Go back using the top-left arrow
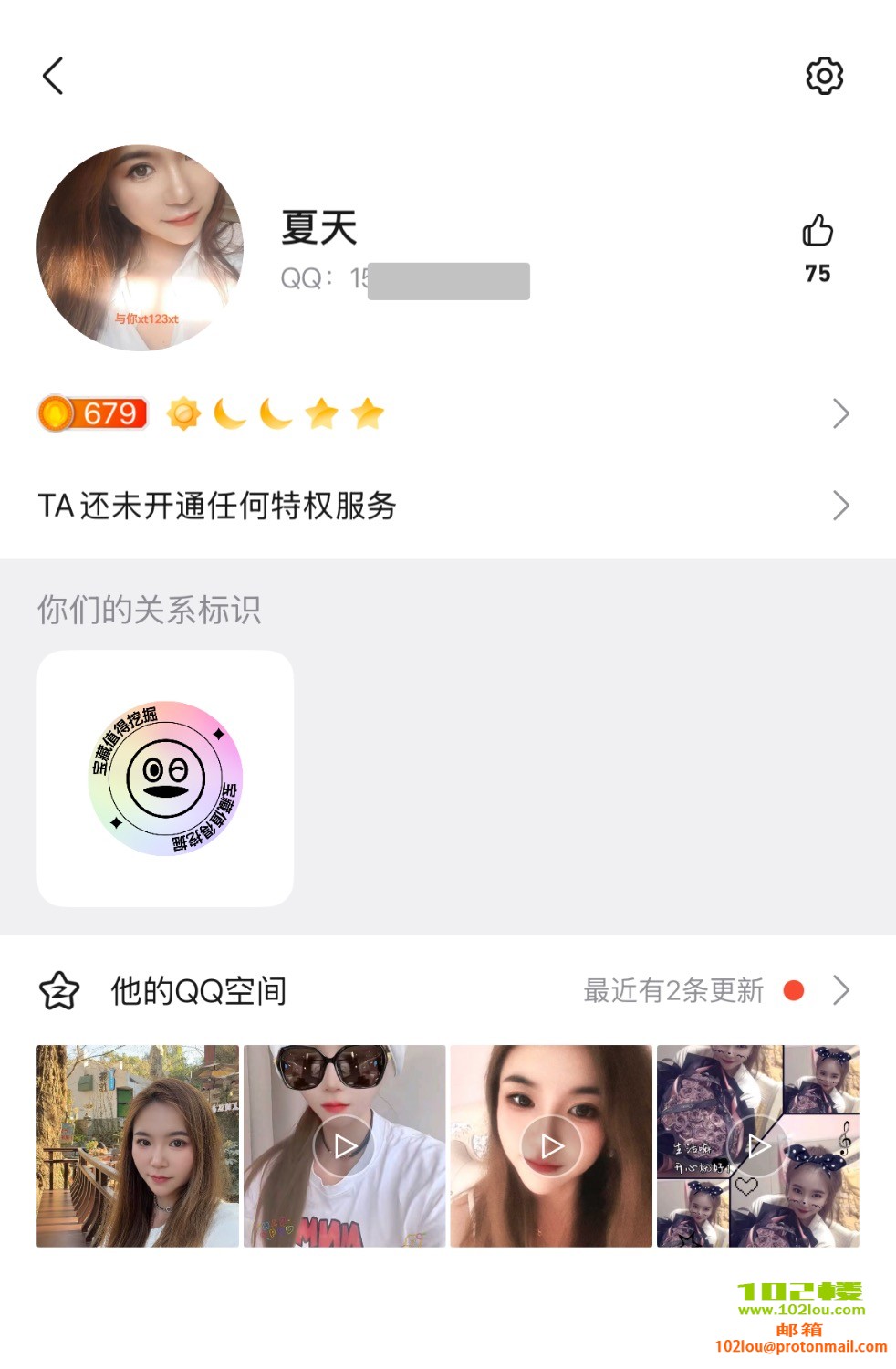This screenshot has width=896, height=1369. (x=53, y=76)
